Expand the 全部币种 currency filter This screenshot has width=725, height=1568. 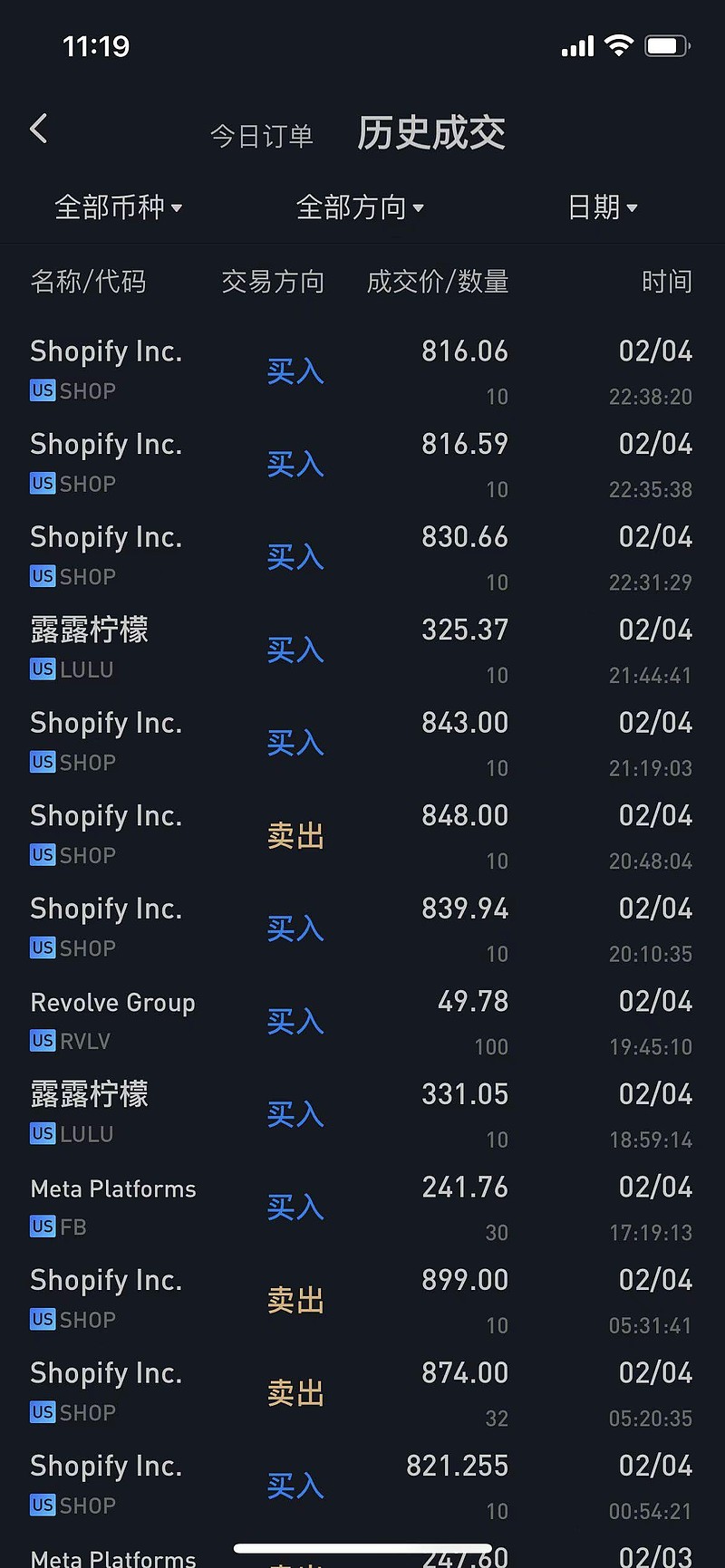119,207
